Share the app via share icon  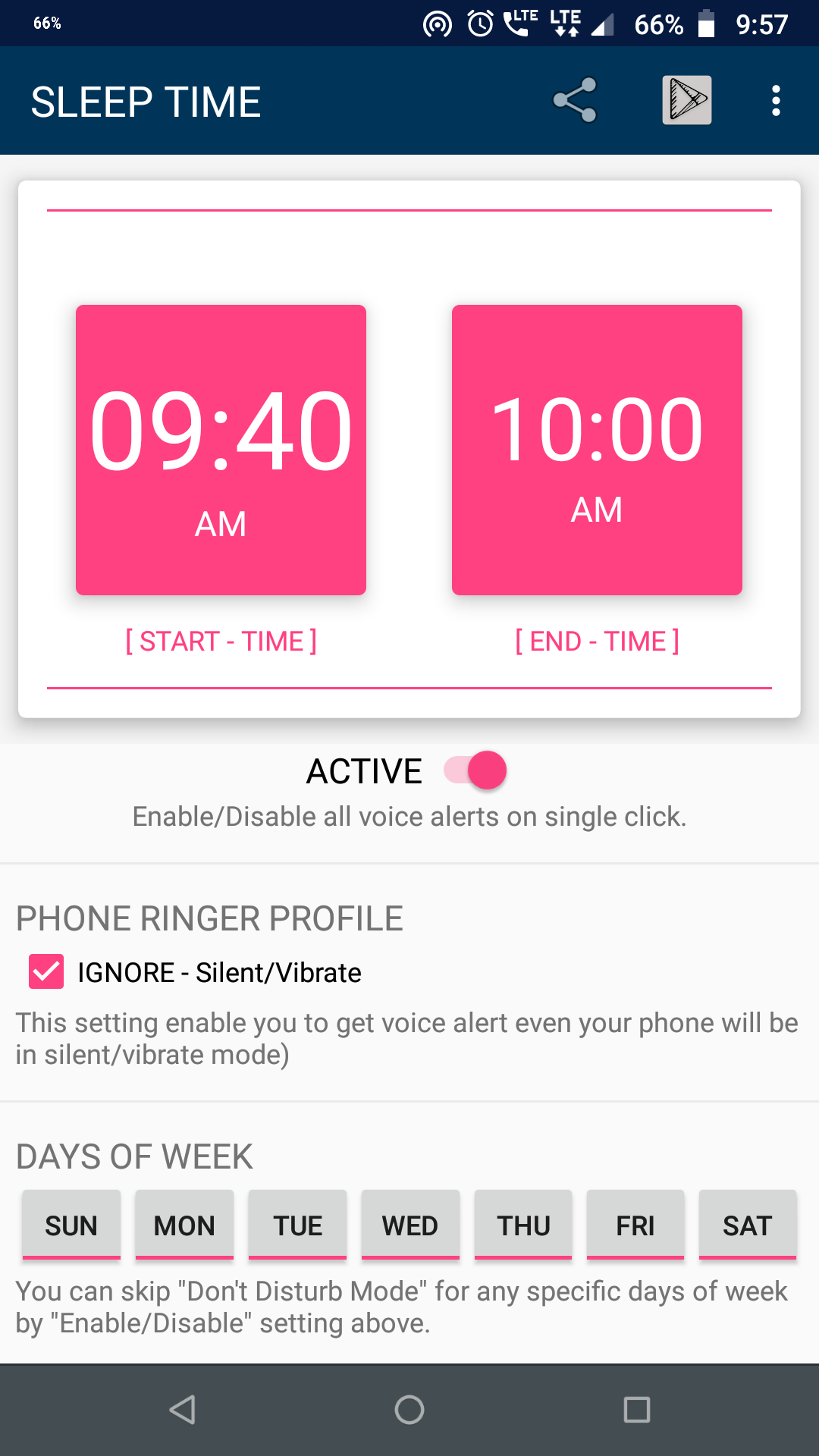coord(575,100)
